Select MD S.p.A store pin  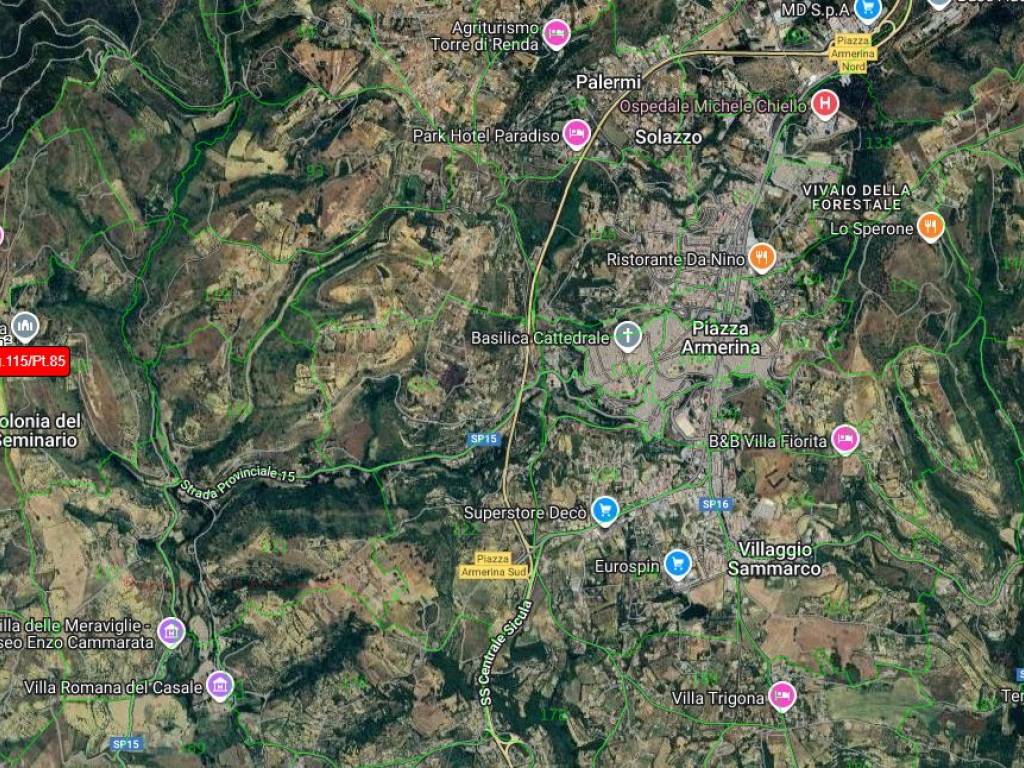point(867,10)
